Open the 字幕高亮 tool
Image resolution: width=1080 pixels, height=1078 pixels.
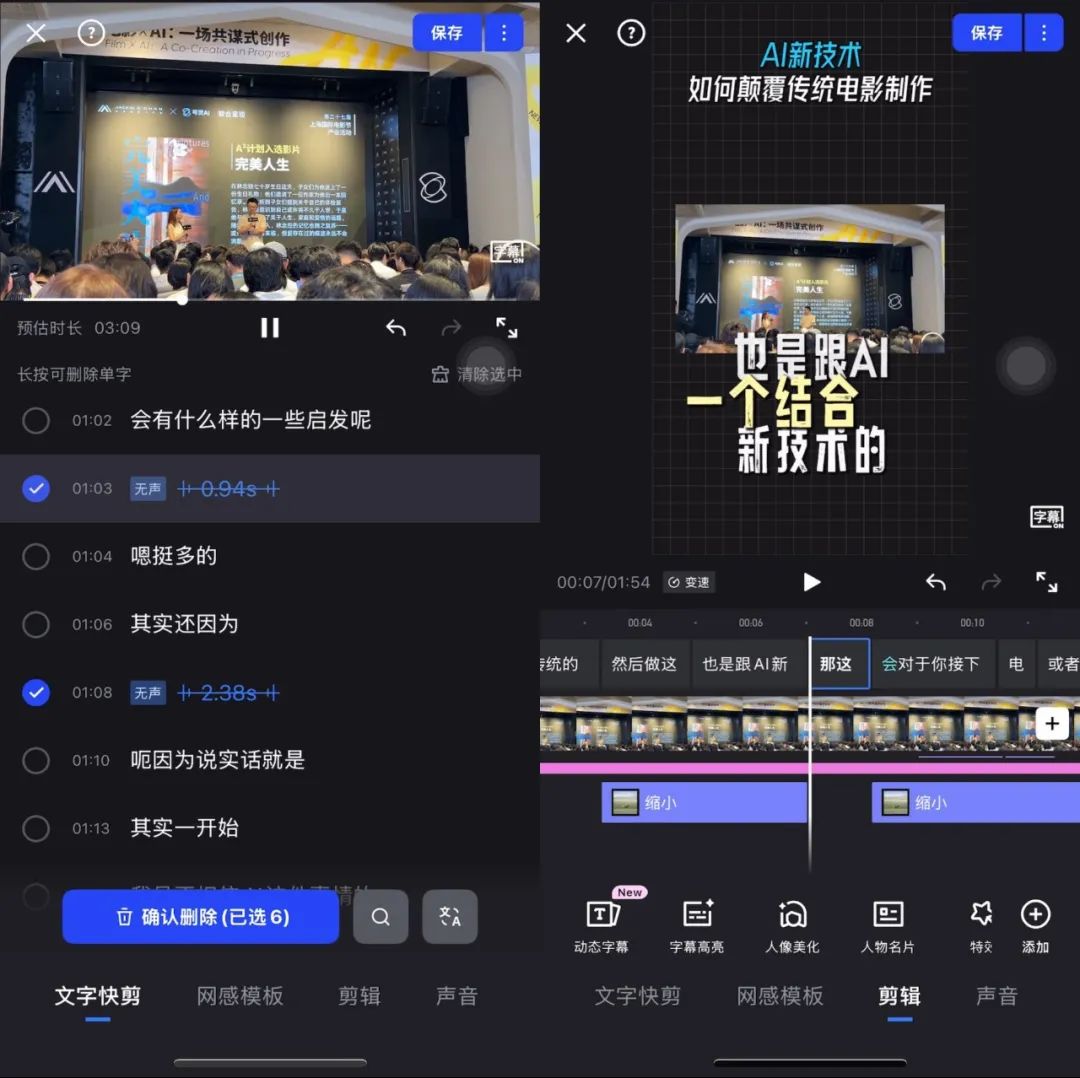click(697, 925)
